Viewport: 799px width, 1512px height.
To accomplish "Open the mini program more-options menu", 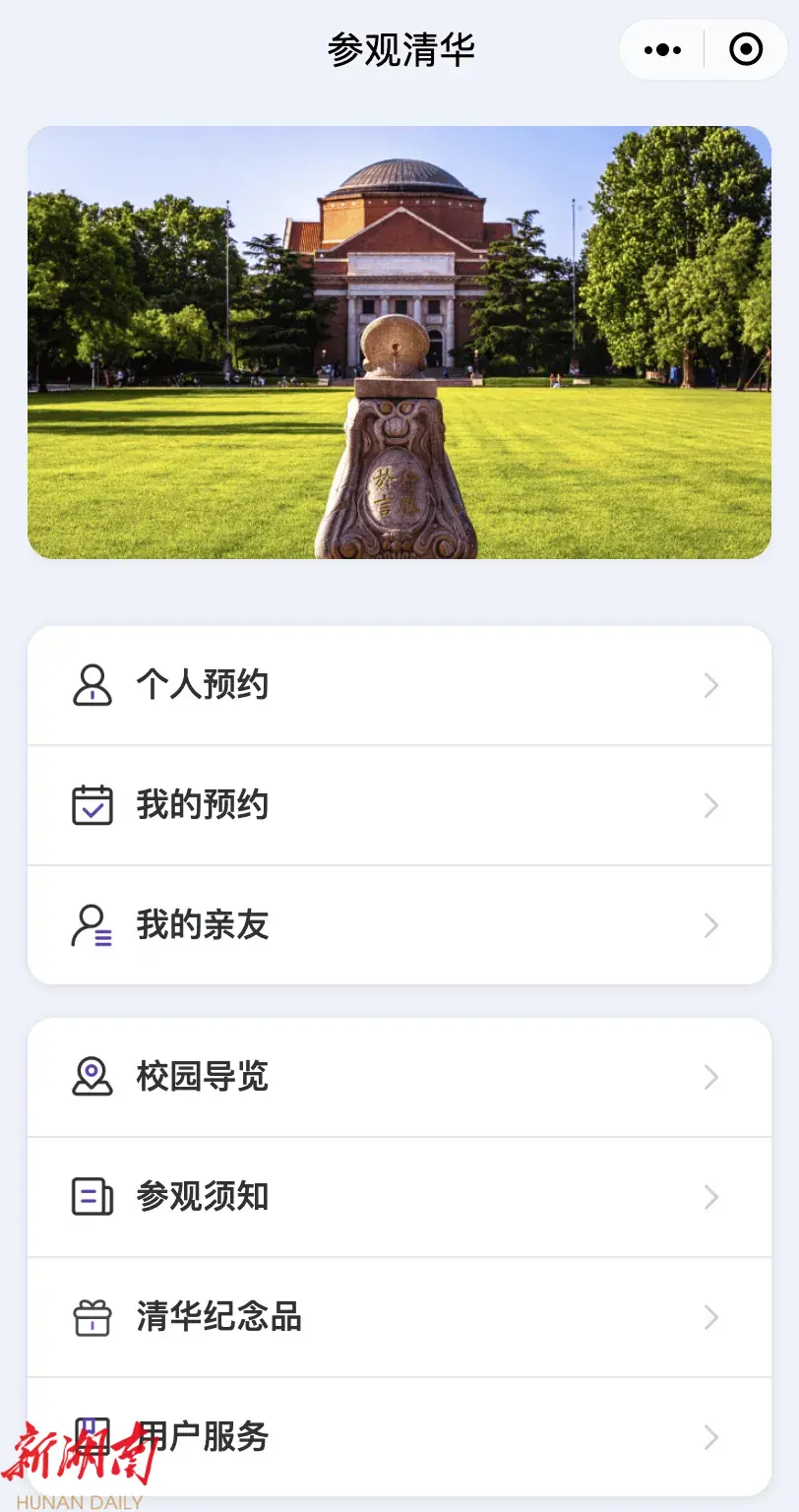I will click(662, 49).
